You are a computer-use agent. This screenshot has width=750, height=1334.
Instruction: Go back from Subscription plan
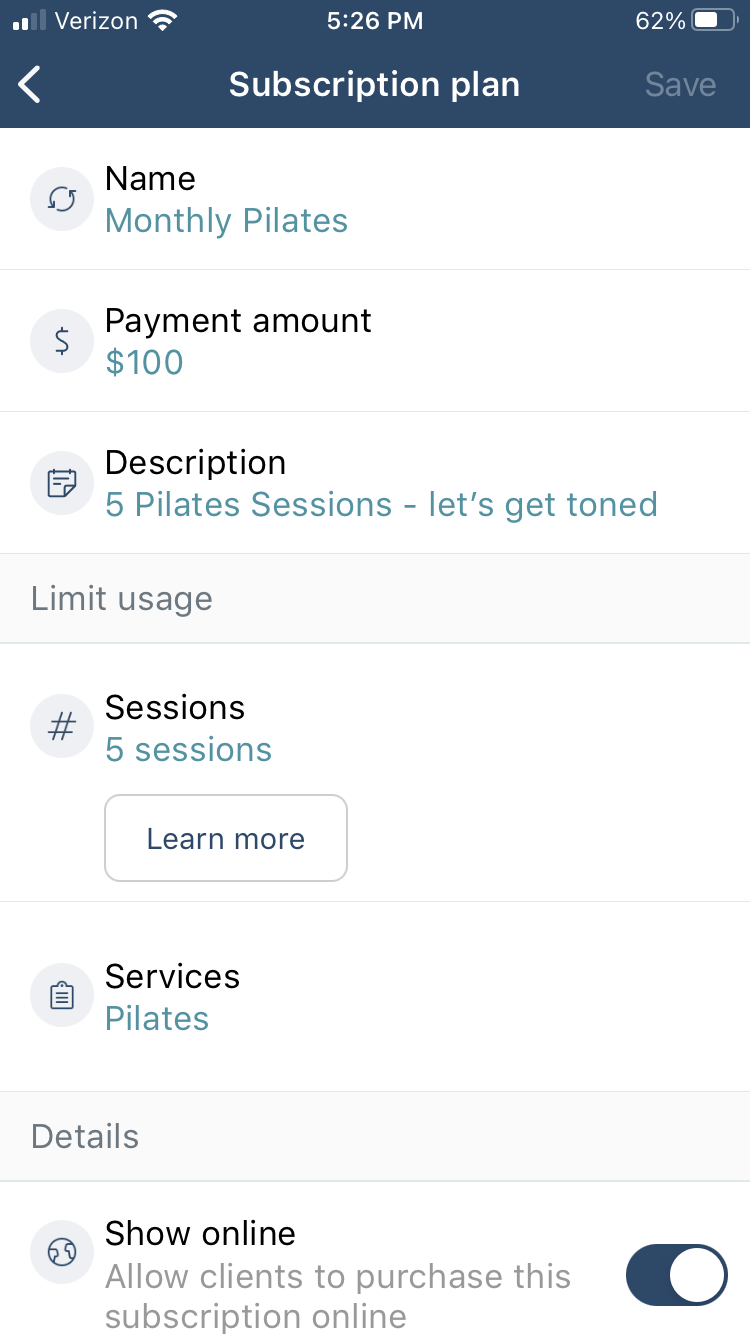click(30, 85)
